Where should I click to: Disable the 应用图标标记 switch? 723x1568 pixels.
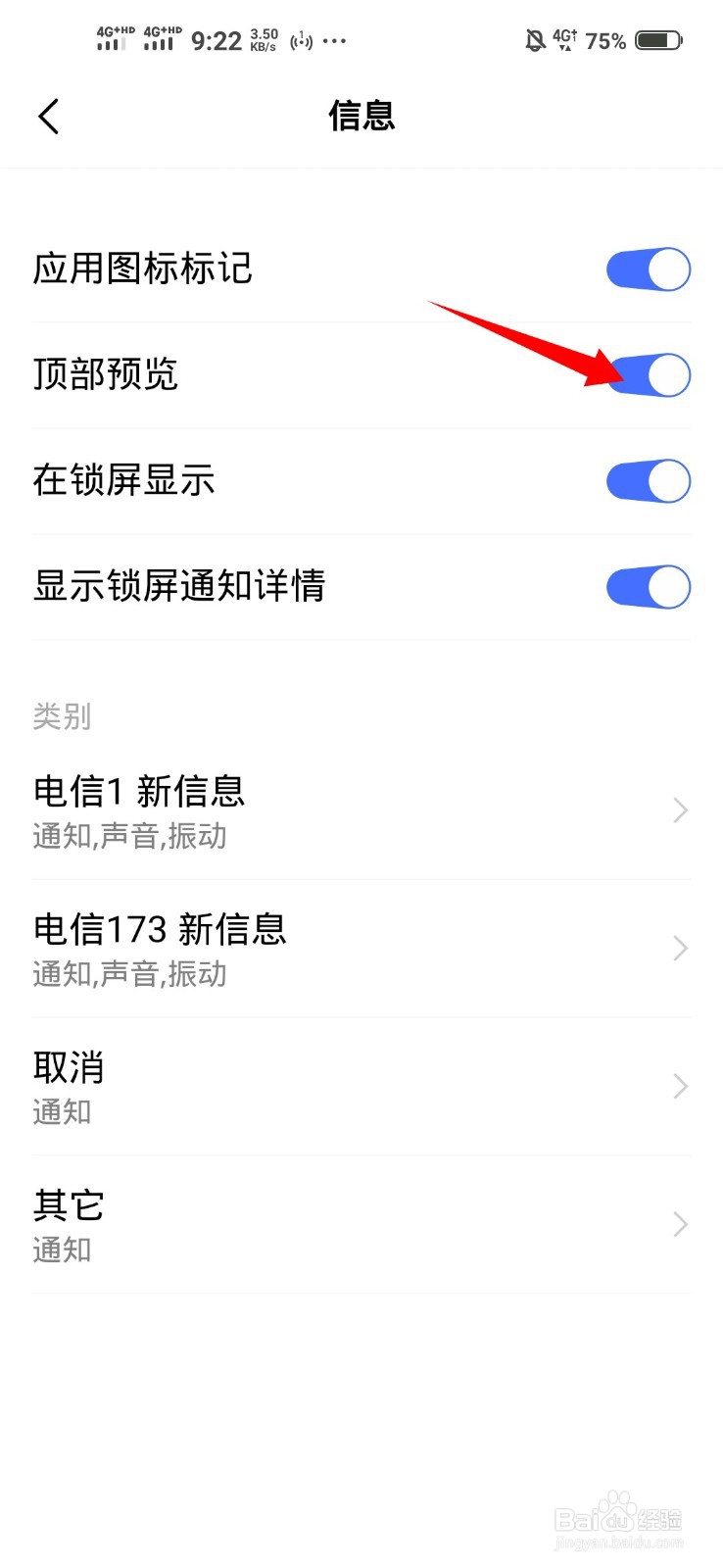pos(648,269)
